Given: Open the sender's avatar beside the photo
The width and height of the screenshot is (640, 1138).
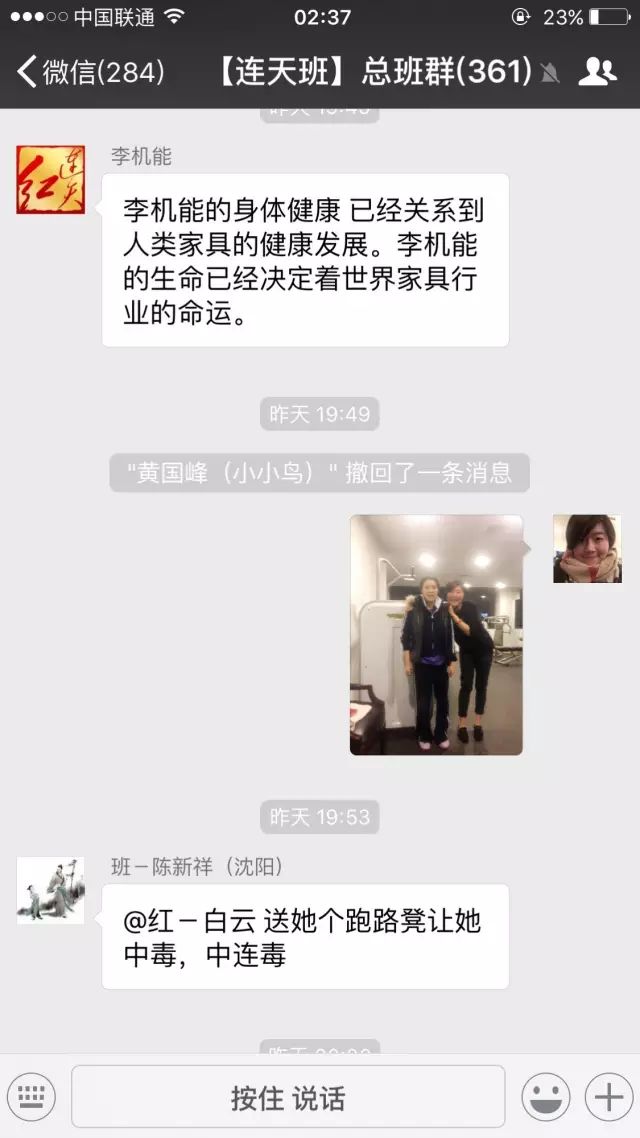Looking at the screenshot, I should (x=587, y=549).
